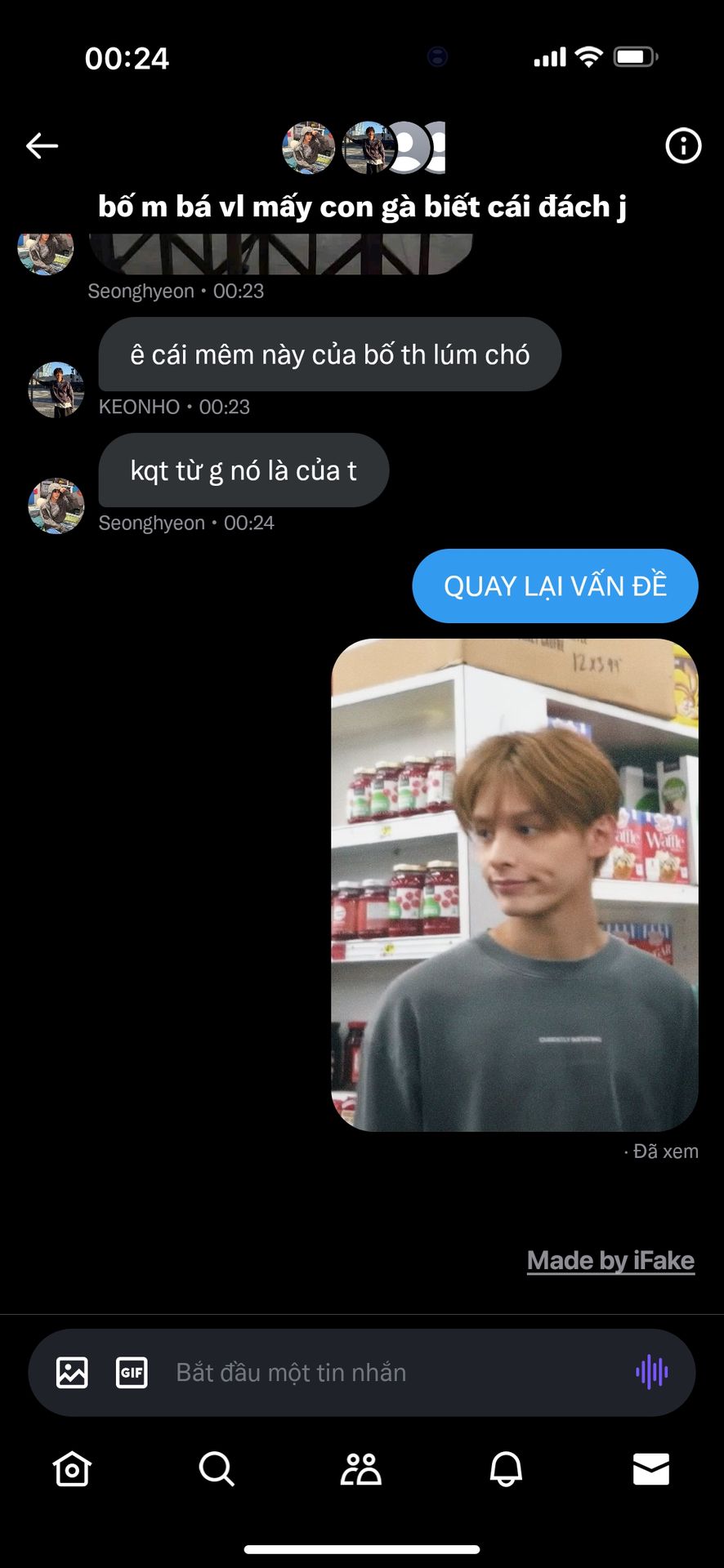Open the Notifications tab
The image size is (724, 1568).
tap(506, 1469)
